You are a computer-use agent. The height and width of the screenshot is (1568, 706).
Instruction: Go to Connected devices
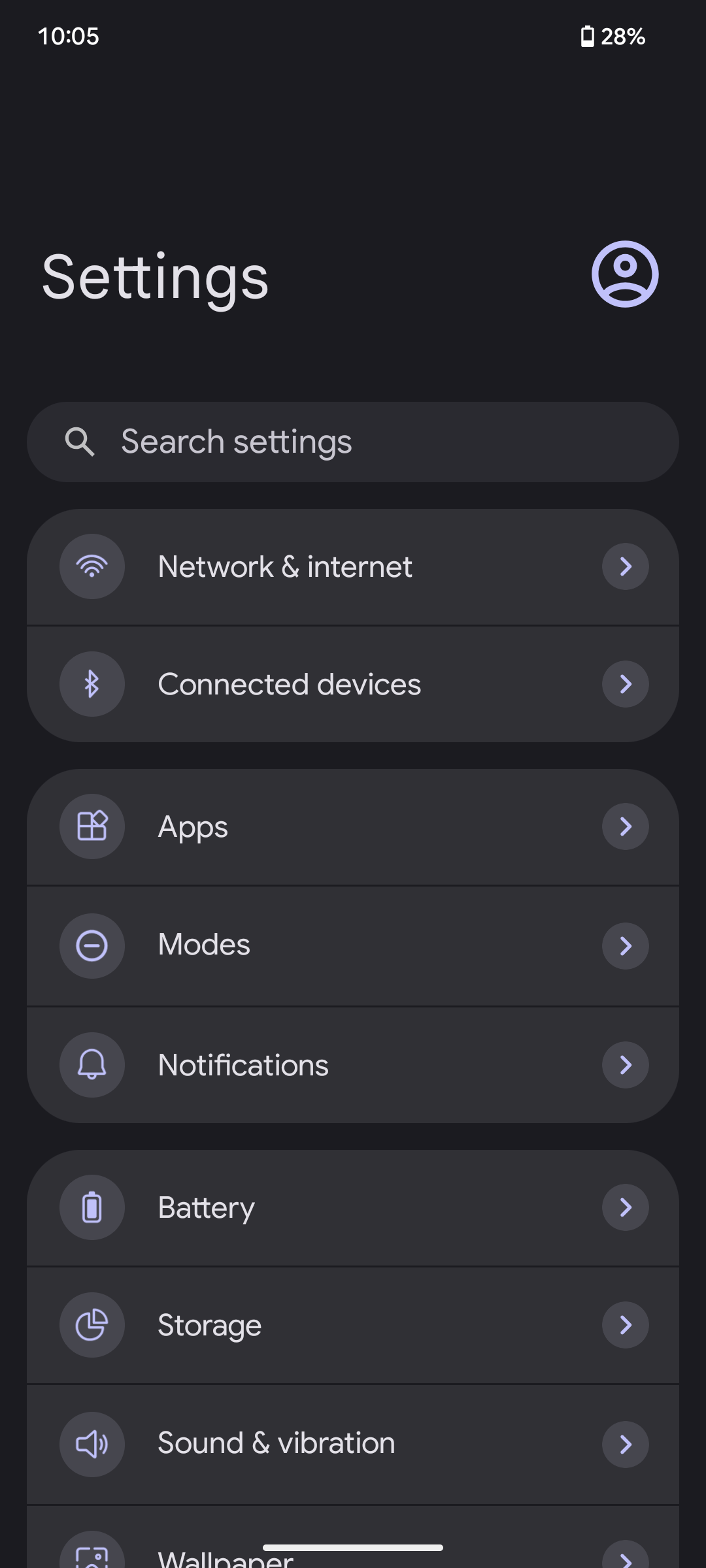click(x=353, y=684)
